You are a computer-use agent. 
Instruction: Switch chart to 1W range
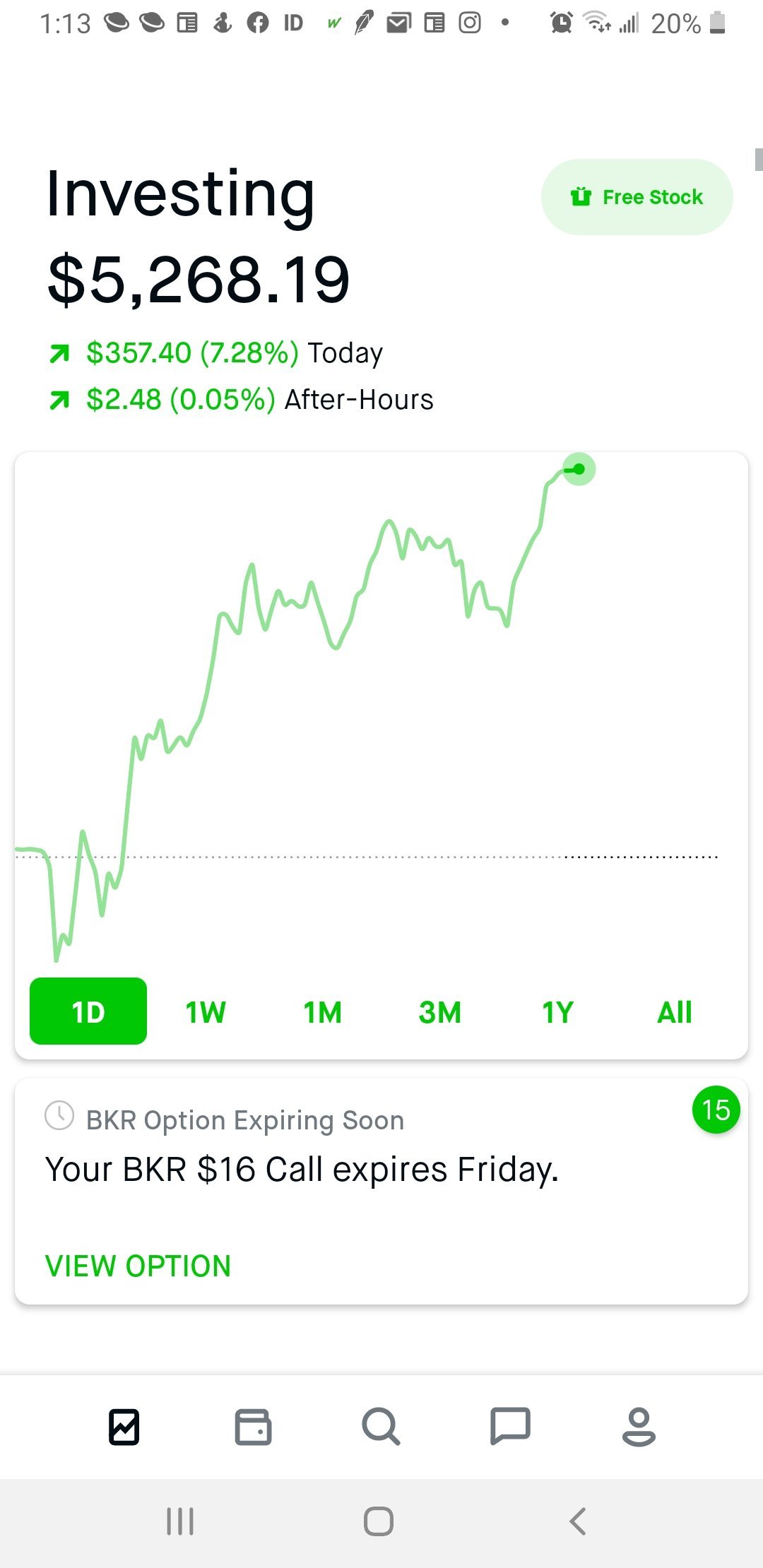click(x=206, y=1012)
